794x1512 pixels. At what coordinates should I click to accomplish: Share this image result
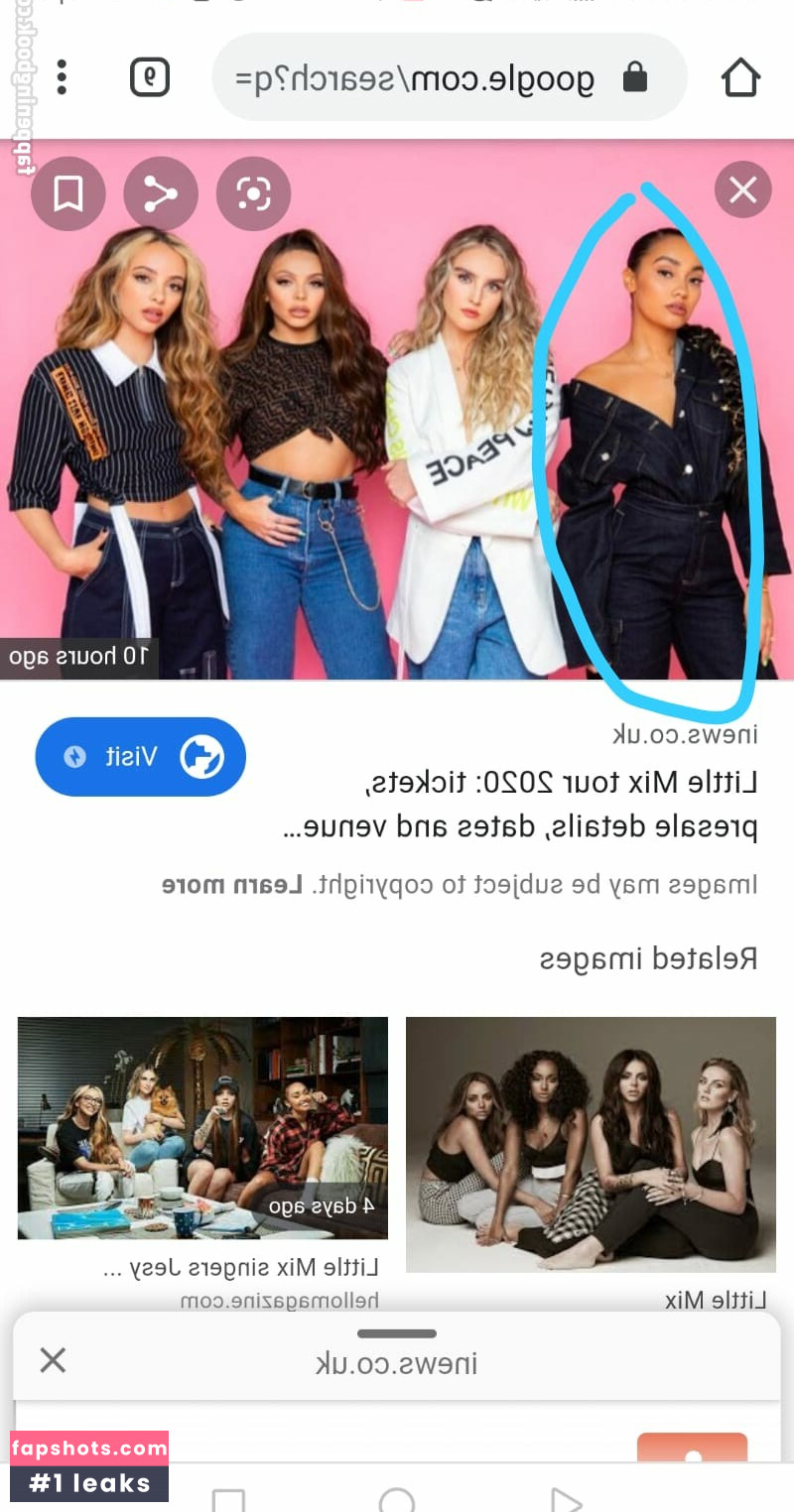(x=160, y=194)
